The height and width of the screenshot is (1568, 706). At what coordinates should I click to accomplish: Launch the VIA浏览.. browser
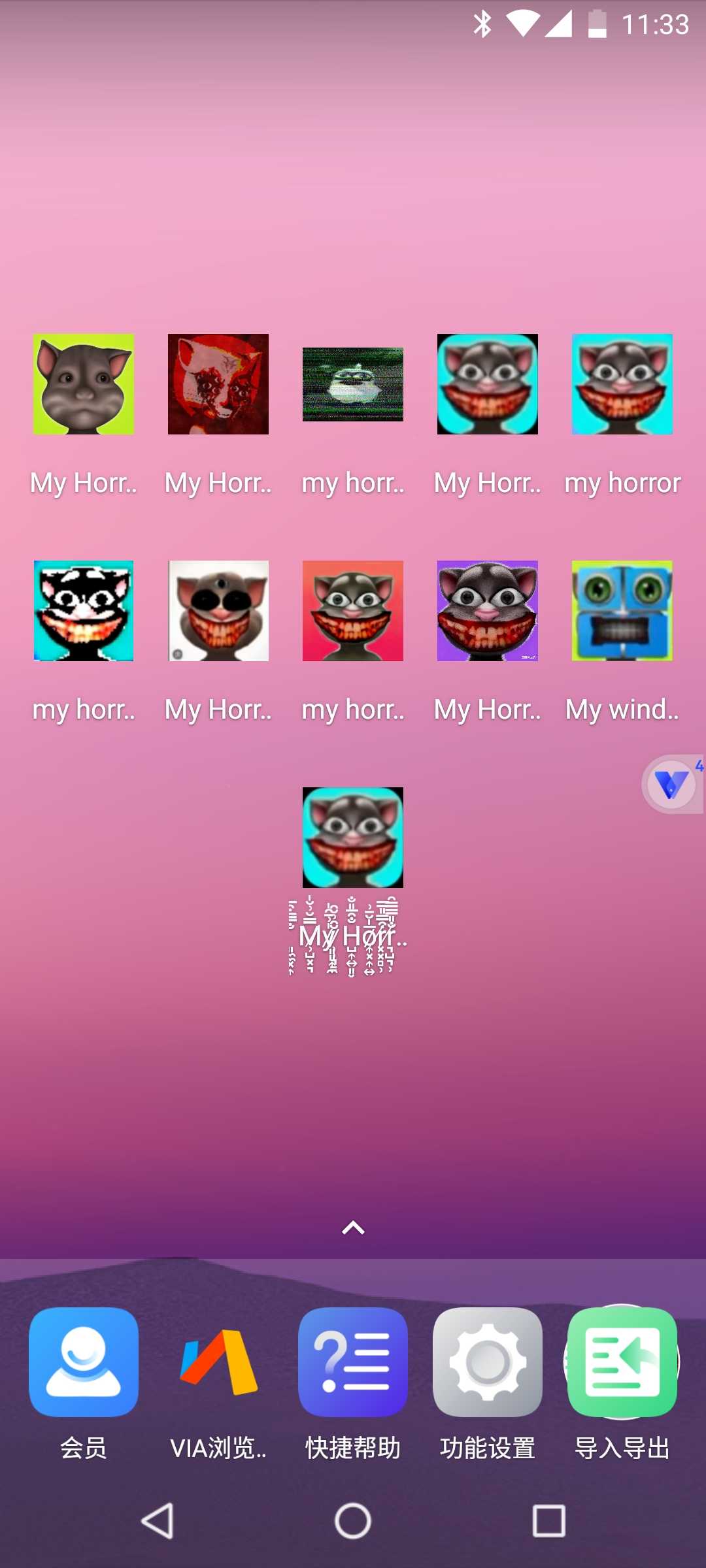218,1362
